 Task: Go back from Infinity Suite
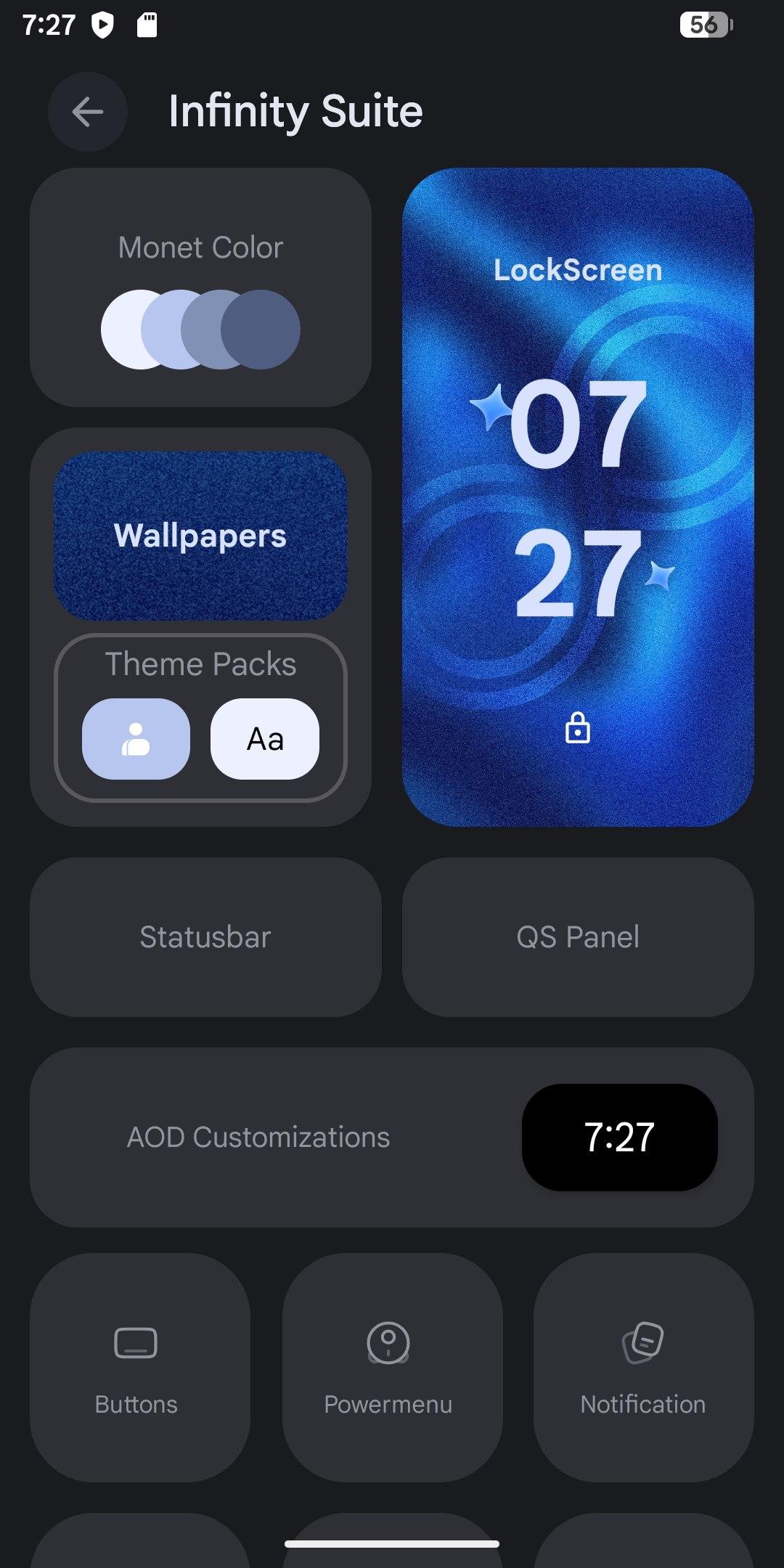[x=88, y=112]
